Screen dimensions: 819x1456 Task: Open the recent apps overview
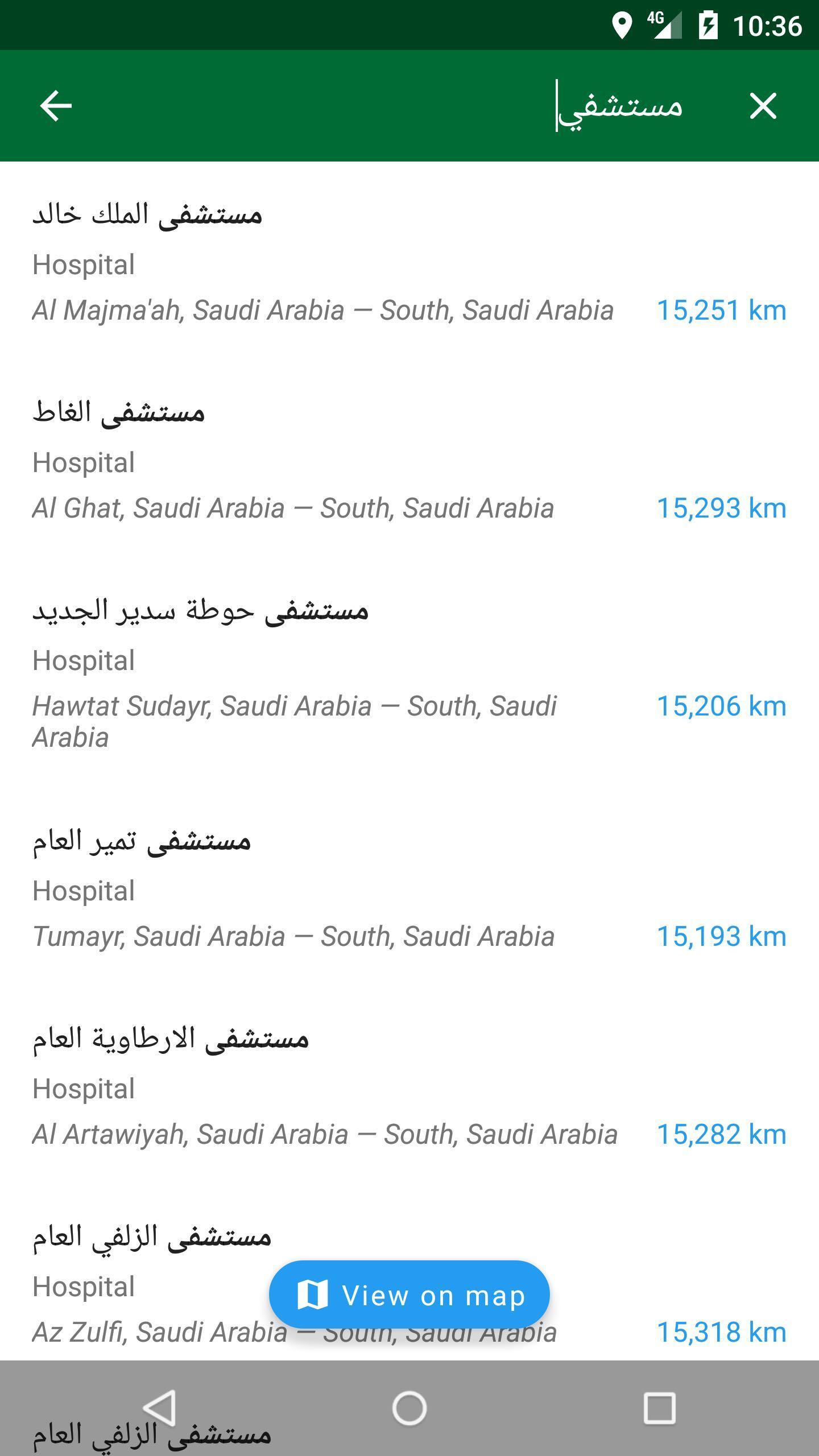[x=659, y=1408]
